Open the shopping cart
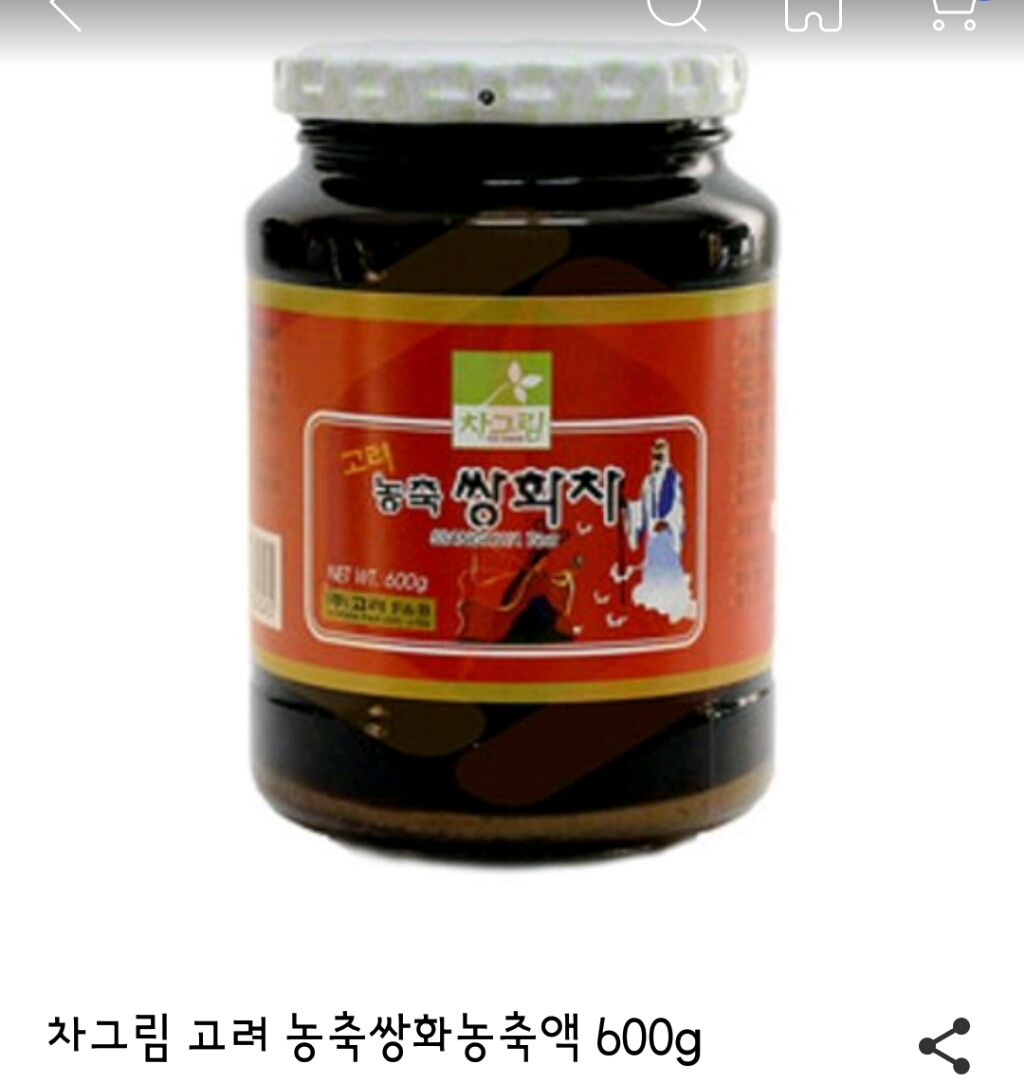The width and height of the screenshot is (1024, 1082). [957, 12]
